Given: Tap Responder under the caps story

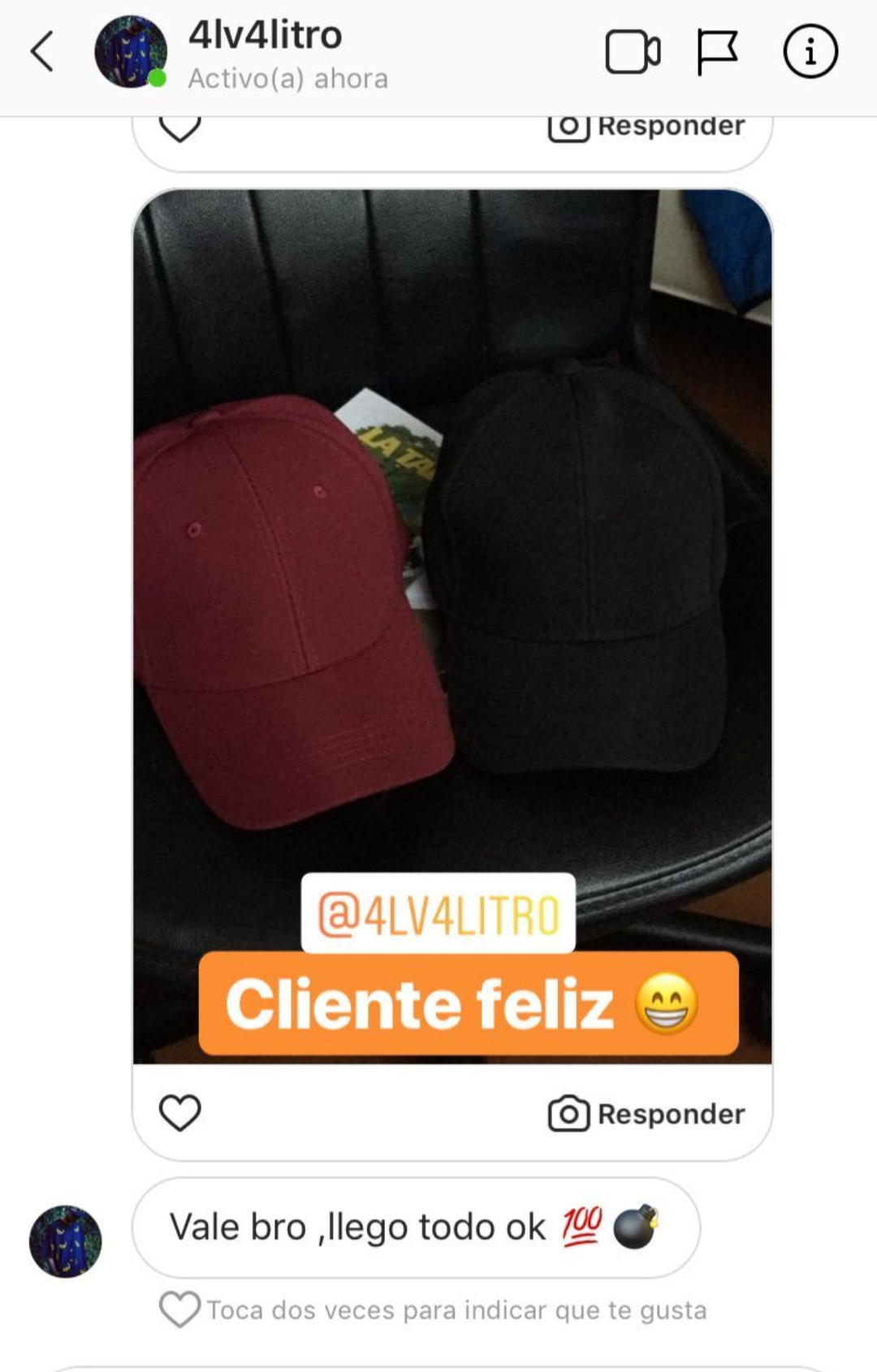Looking at the screenshot, I should point(647,1114).
